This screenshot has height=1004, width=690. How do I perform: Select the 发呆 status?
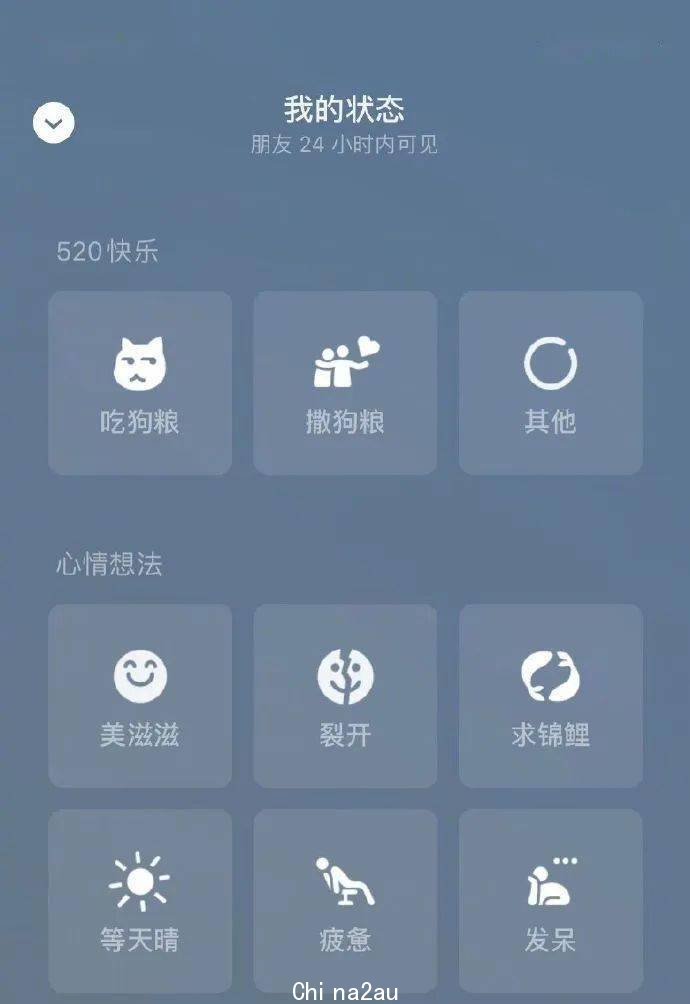click(550, 900)
